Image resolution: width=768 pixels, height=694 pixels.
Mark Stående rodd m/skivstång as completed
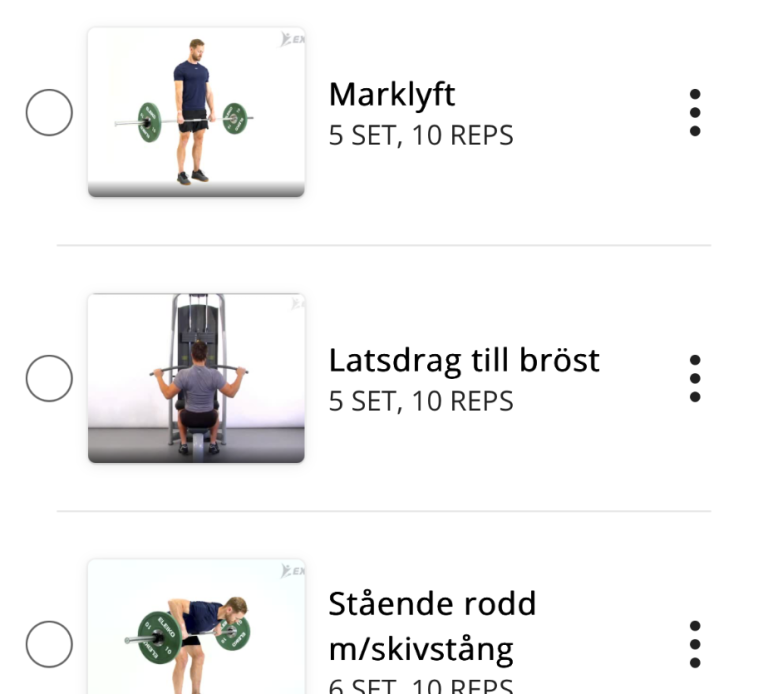[x=49, y=645]
